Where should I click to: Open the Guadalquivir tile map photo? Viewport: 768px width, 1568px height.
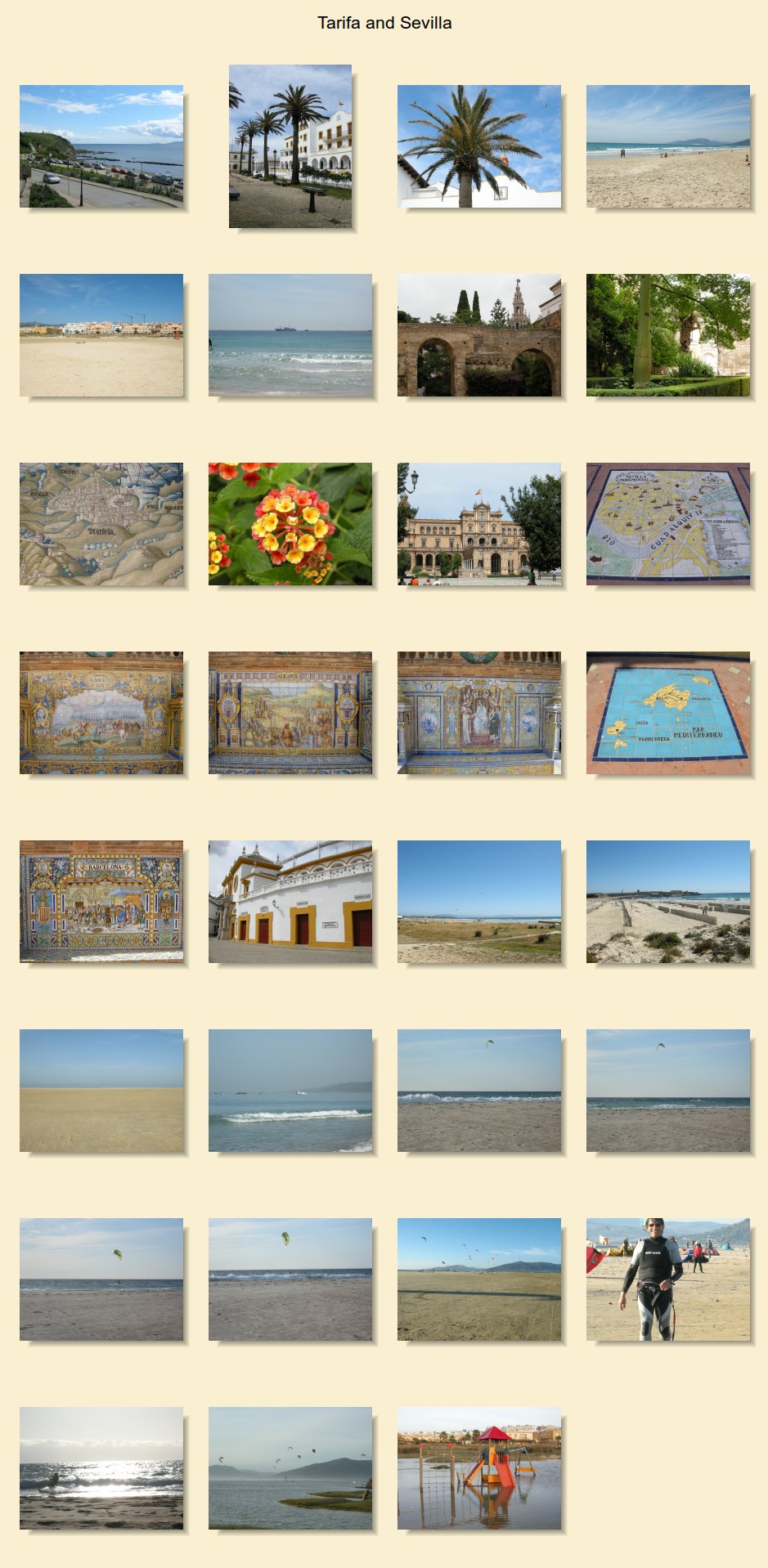(x=668, y=524)
